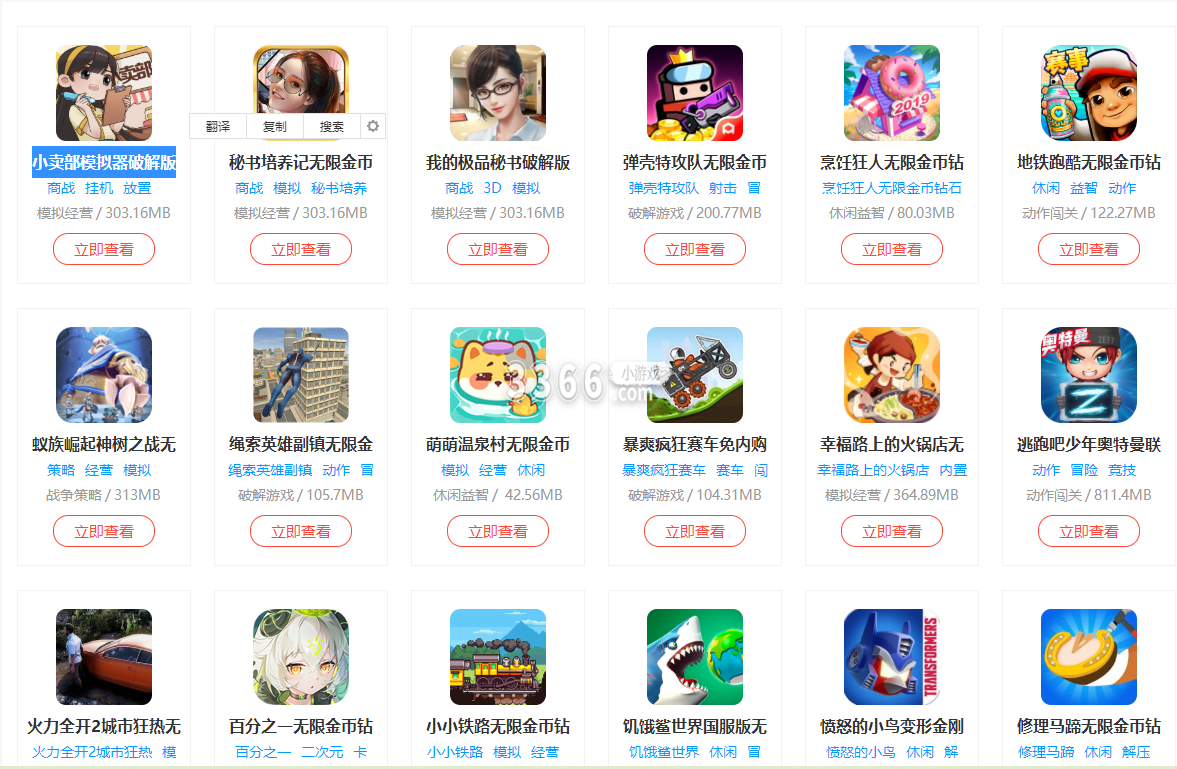This screenshot has width=1177, height=769.
Task: Open the 我的极品秘书破解版 game icon
Action: coord(498,93)
